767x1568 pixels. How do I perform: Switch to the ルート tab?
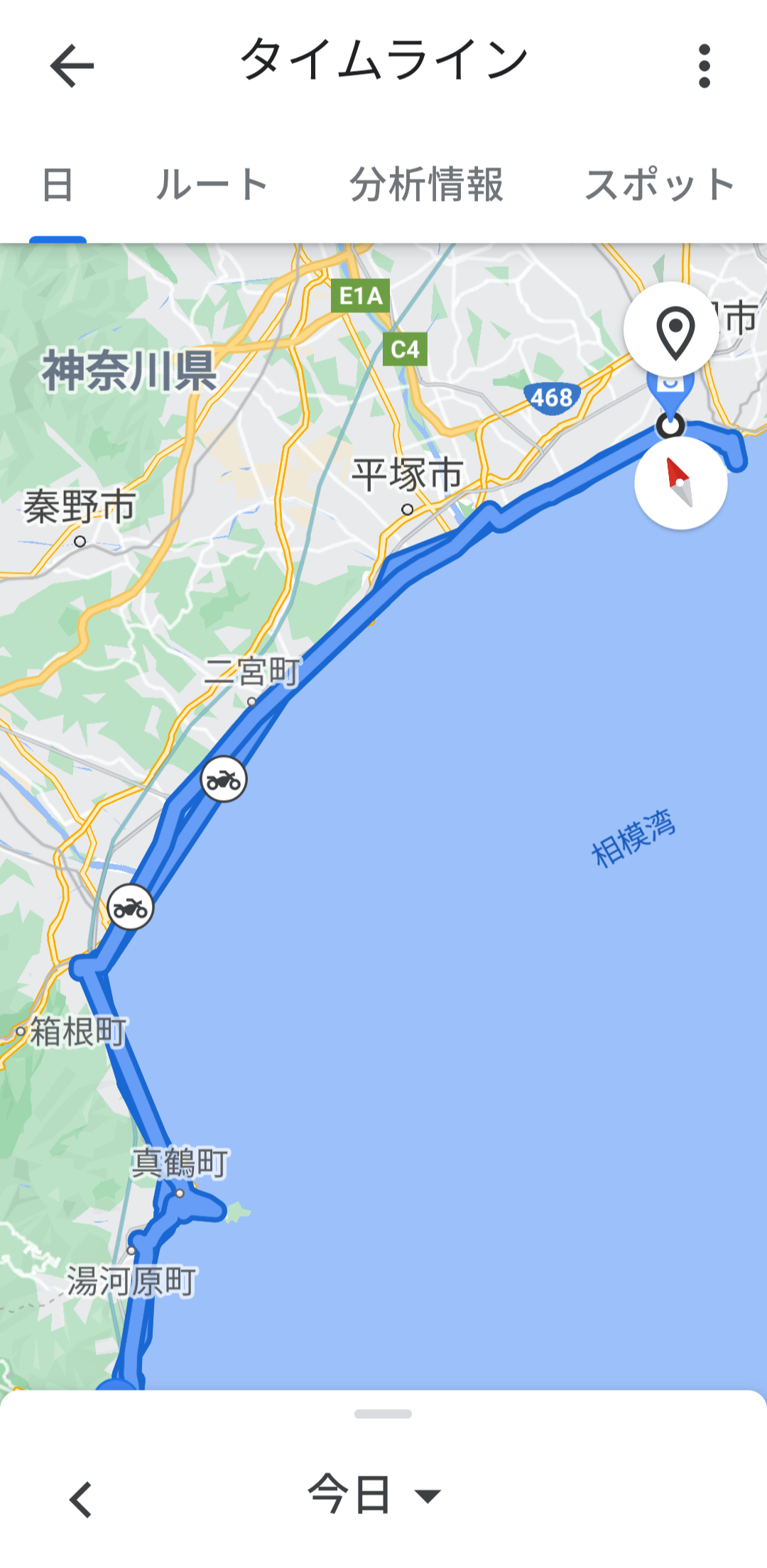[212, 185]
